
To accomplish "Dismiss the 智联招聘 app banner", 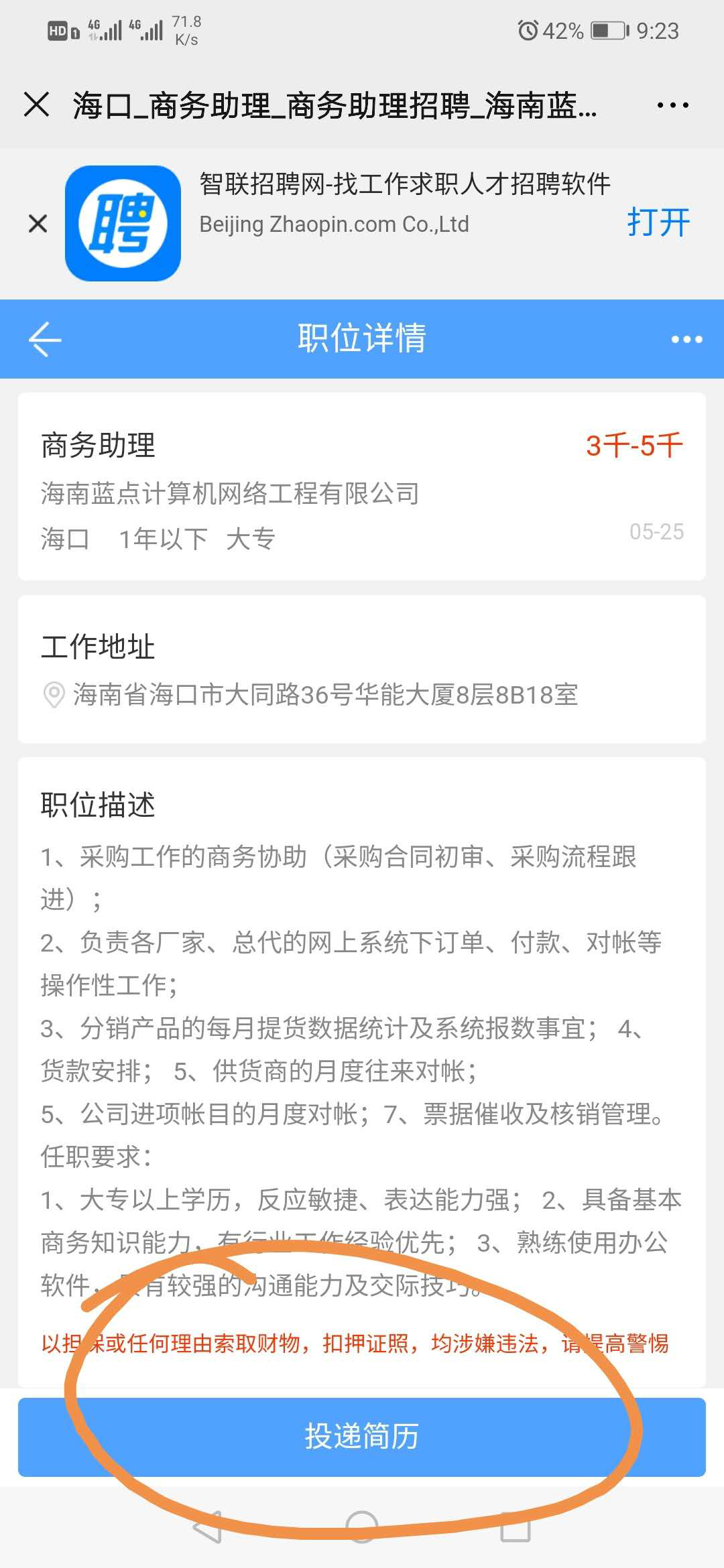I will pos(38,223).
